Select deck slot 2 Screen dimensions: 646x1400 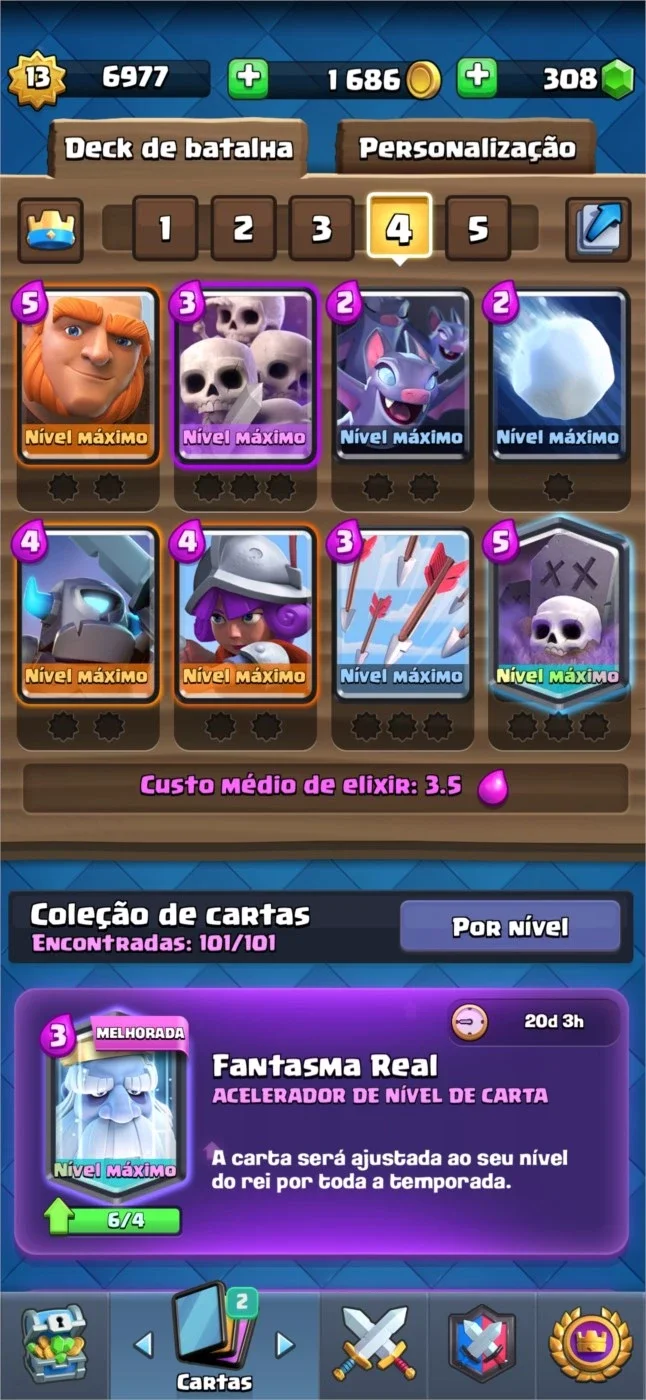(x=243, y=228)
